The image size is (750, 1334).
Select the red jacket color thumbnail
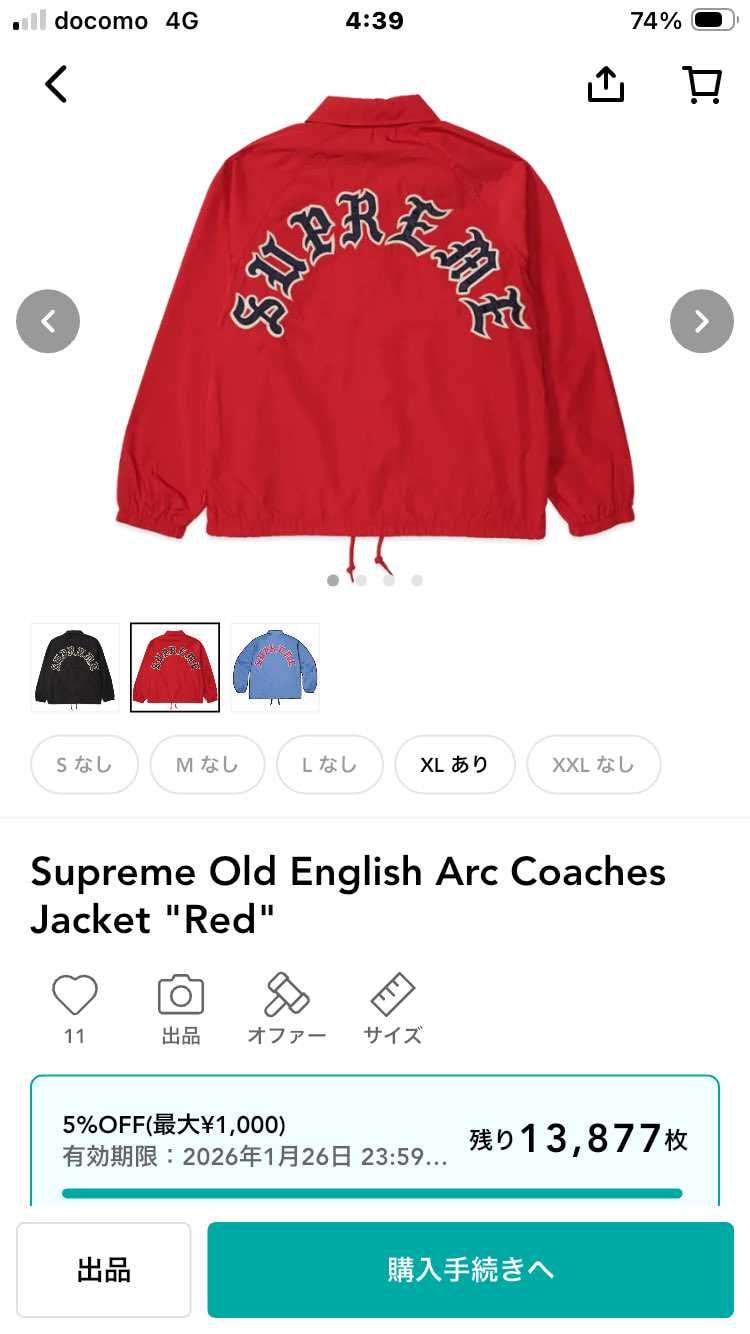coord(175,667)
